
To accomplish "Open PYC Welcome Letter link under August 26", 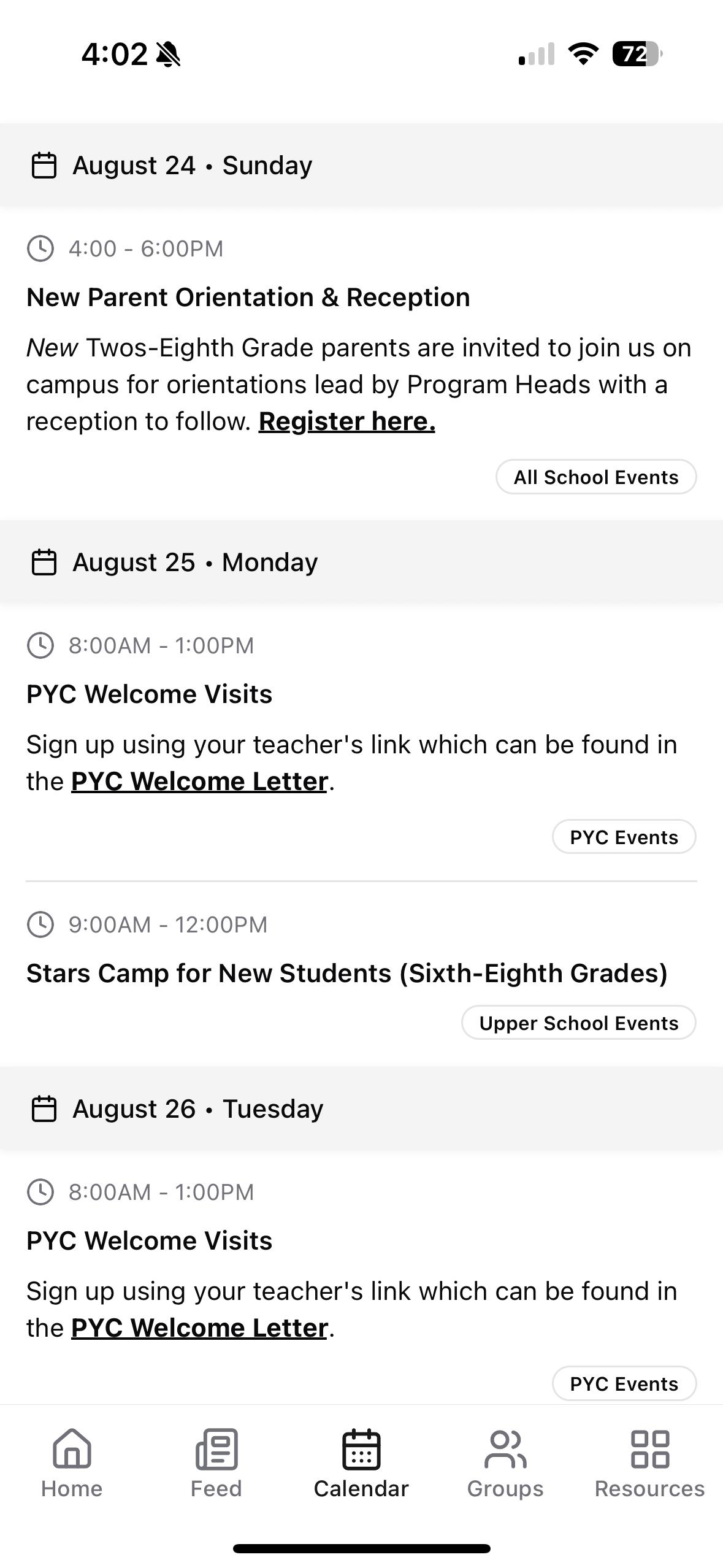I will tap(199, 1328).
